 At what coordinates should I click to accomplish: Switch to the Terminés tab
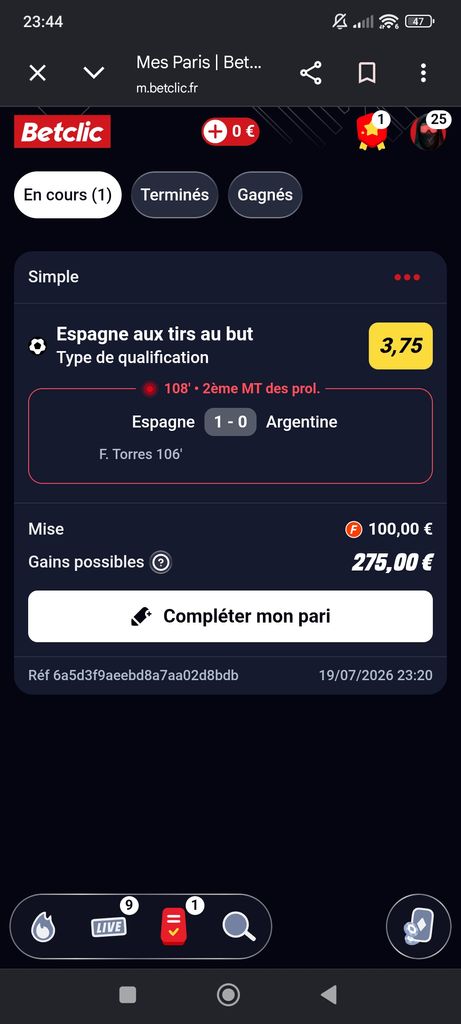click(x=174, y=195)
